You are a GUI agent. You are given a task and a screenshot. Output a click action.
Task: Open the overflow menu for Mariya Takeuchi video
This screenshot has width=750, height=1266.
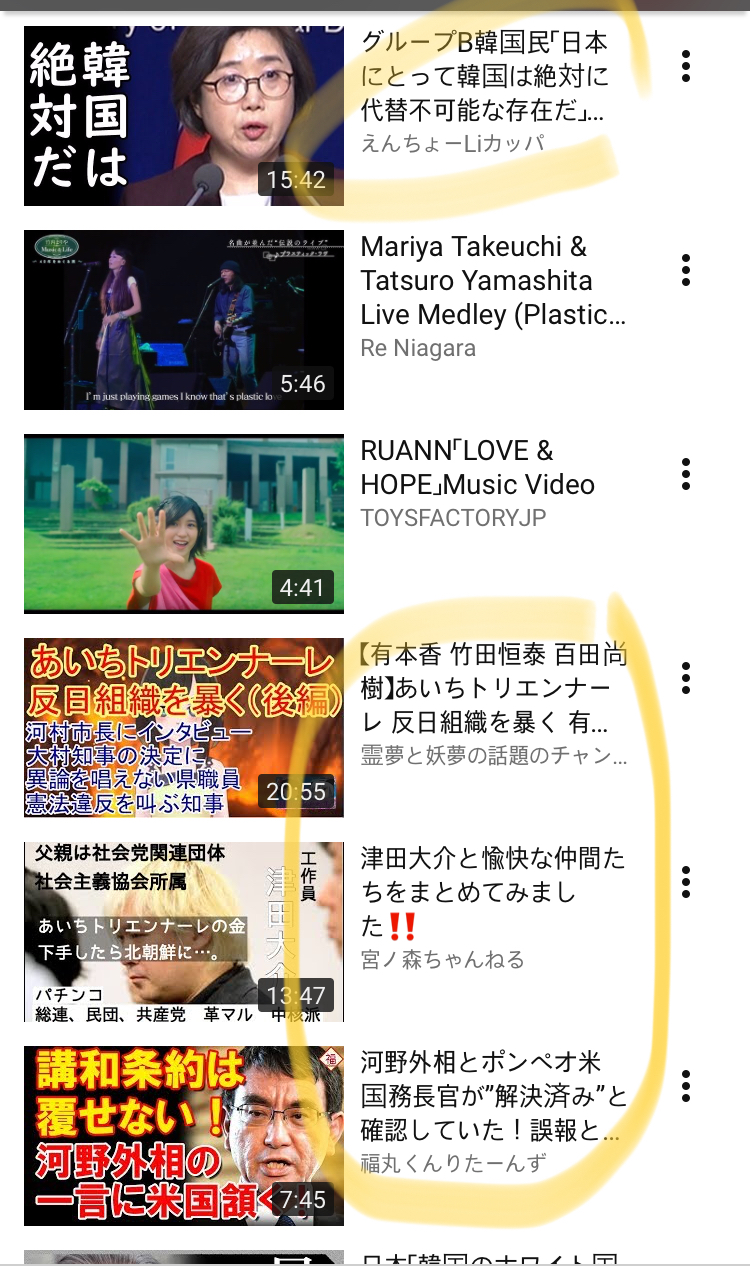pos(686,270)
